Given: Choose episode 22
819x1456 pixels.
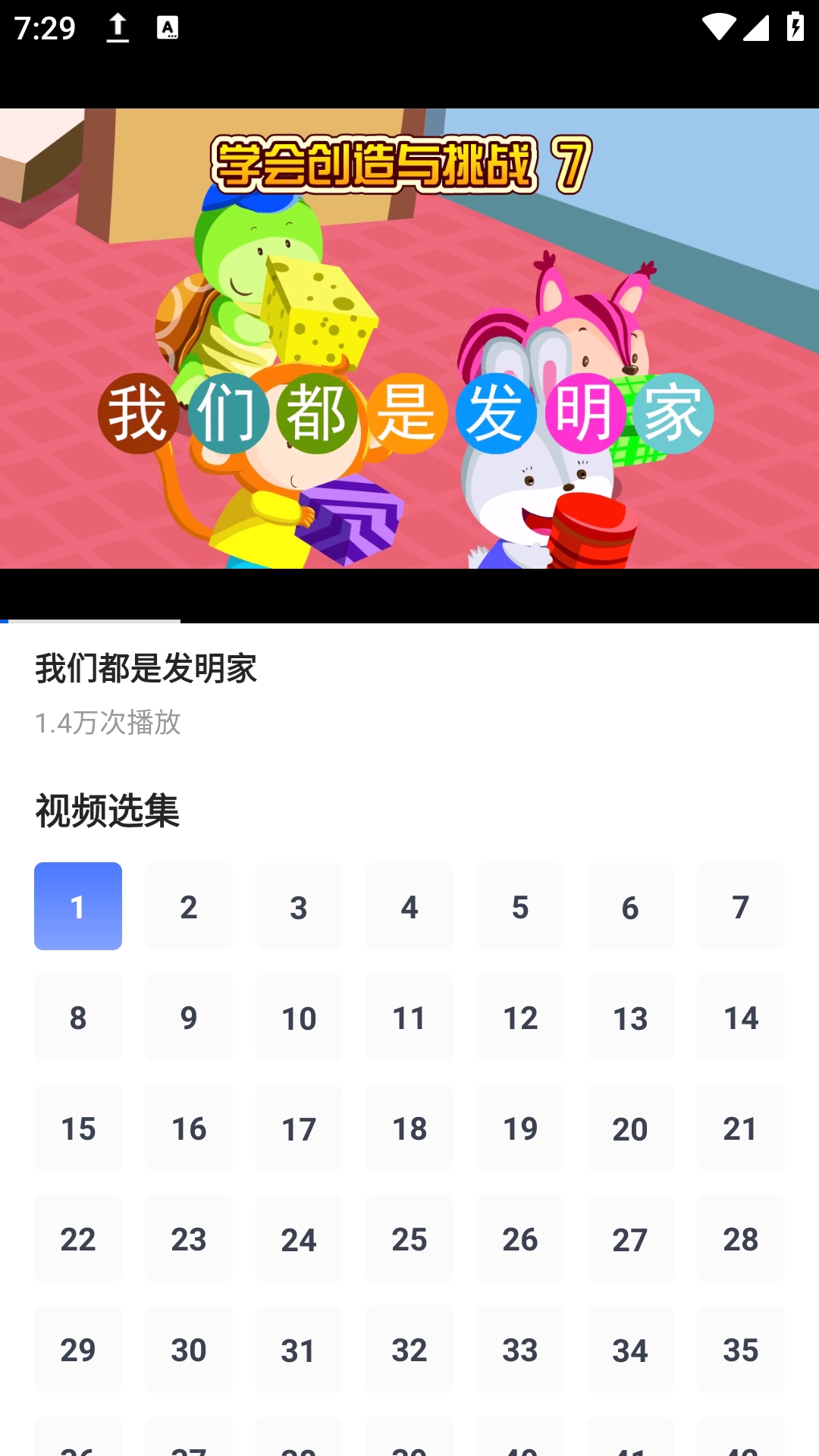Looking at the screenshot, I should click(x=78, y=1239).
